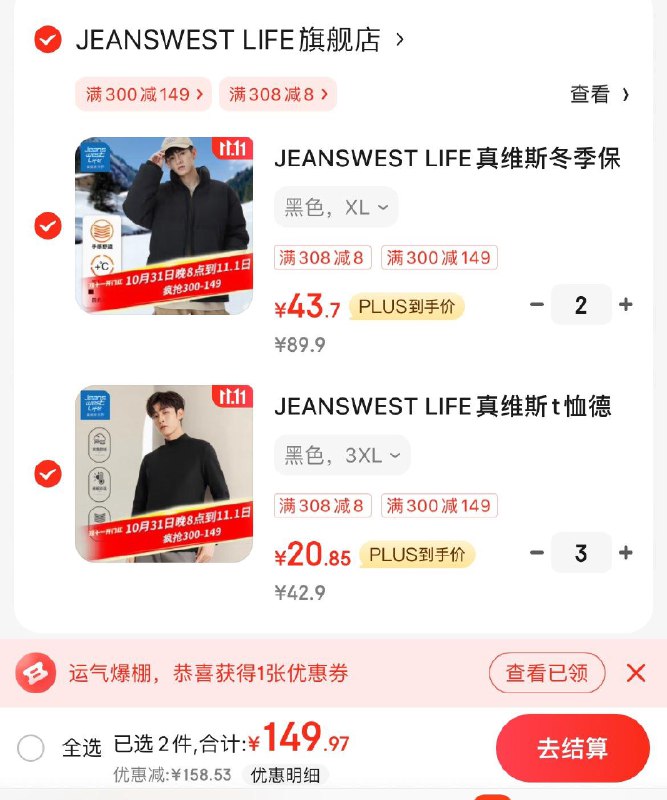Open the 满308减8 coupon chip
This screenshot has width=667, height=800.
277,94
